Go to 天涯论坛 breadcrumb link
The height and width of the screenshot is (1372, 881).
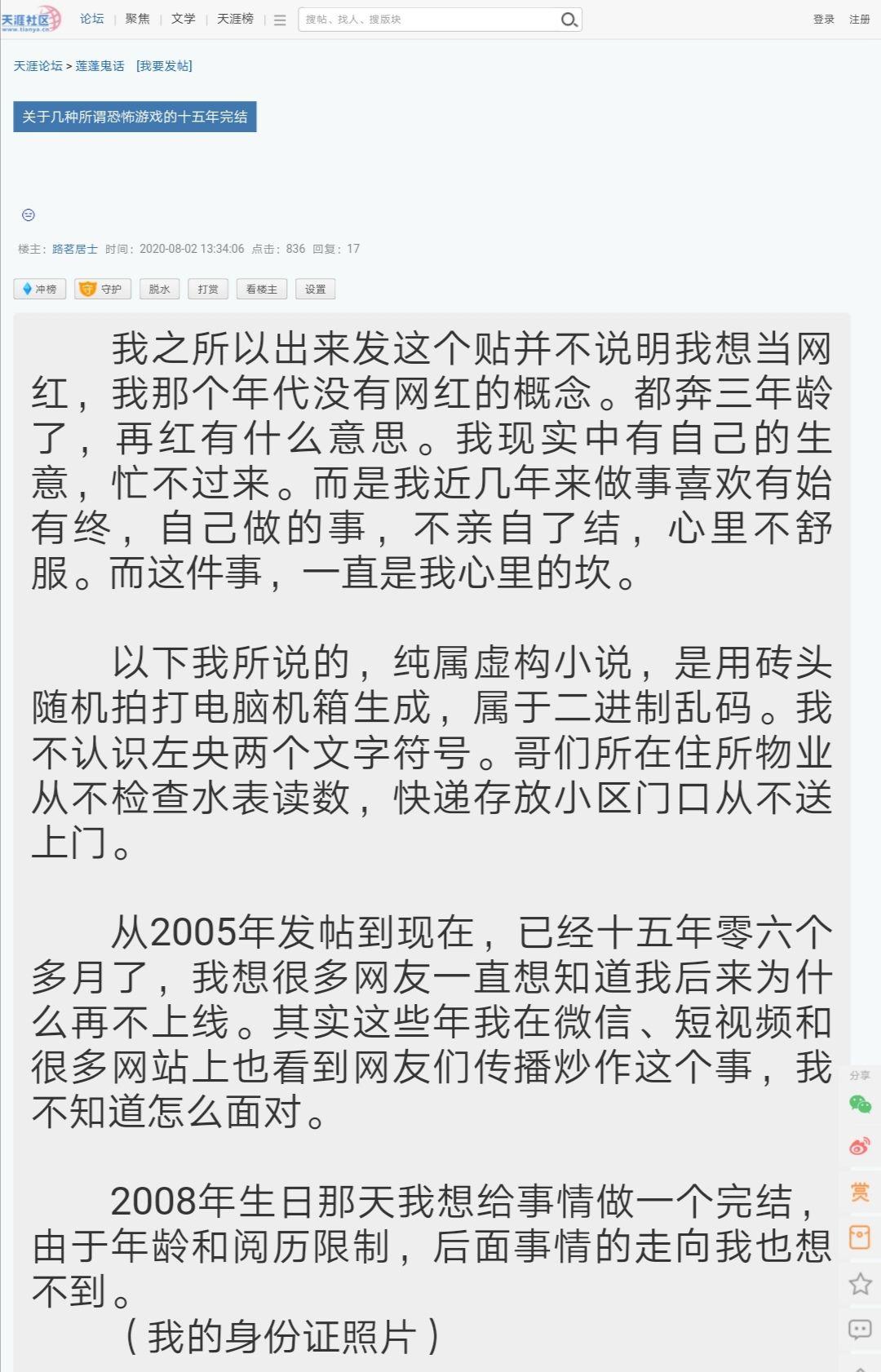point(38,66)
